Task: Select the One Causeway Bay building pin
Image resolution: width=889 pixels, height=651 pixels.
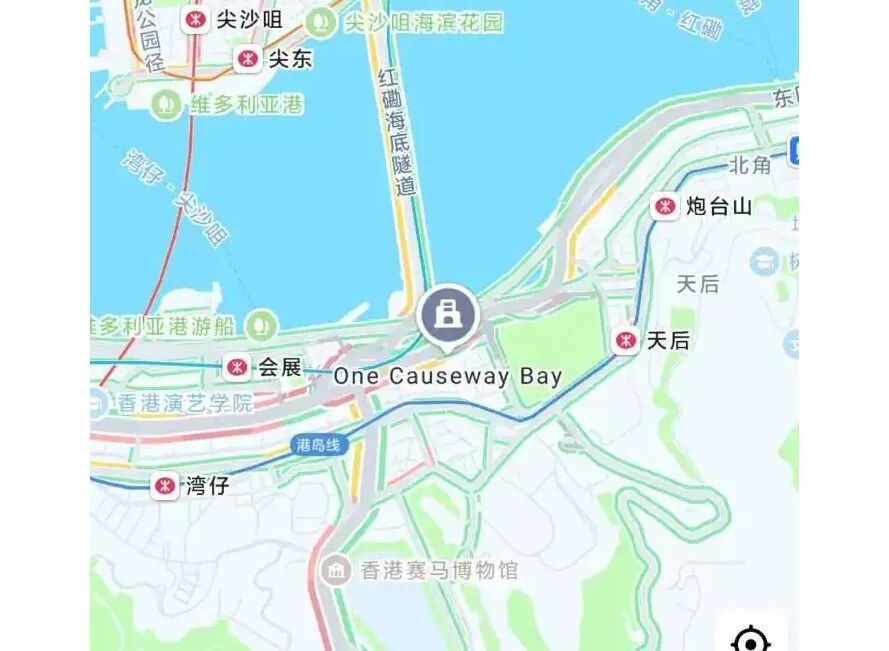Action: pos(449,314)
